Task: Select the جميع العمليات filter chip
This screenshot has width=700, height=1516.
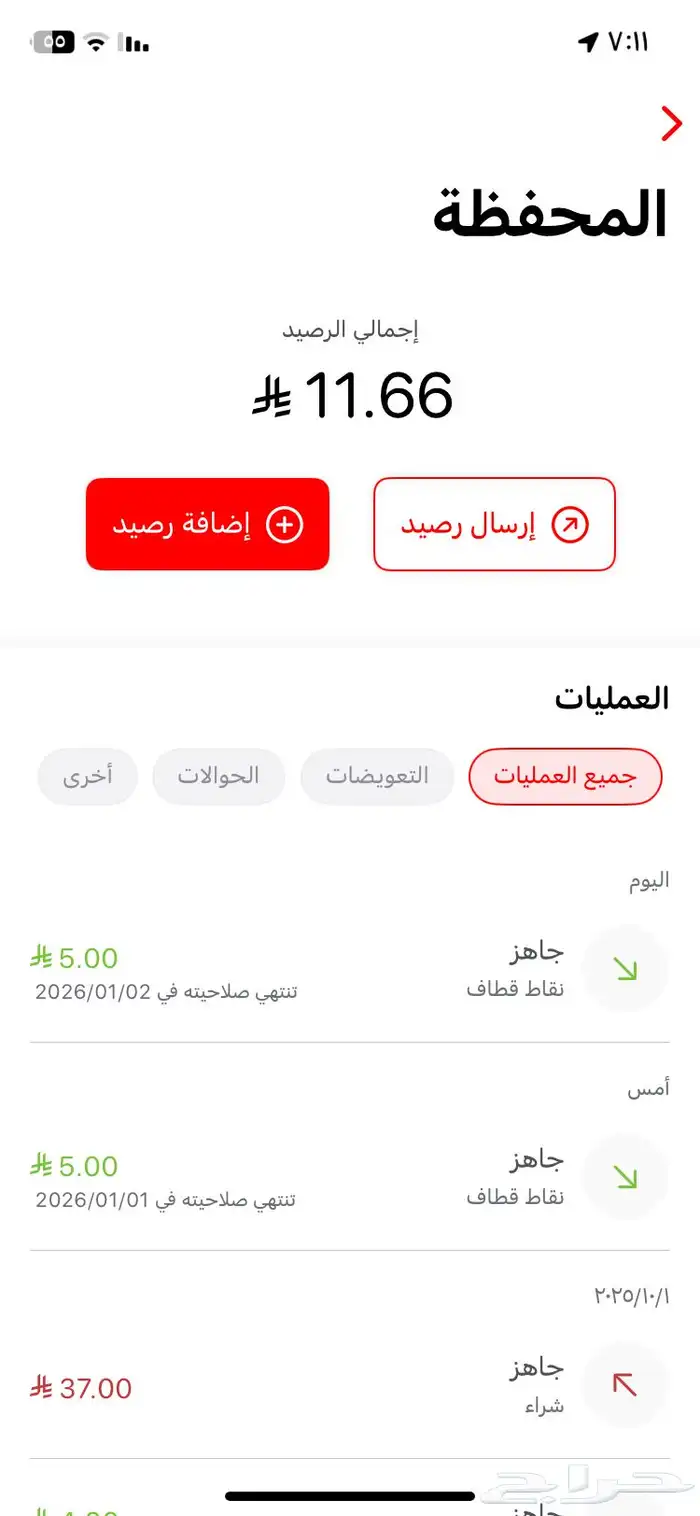Action: [x=565, y=776]
